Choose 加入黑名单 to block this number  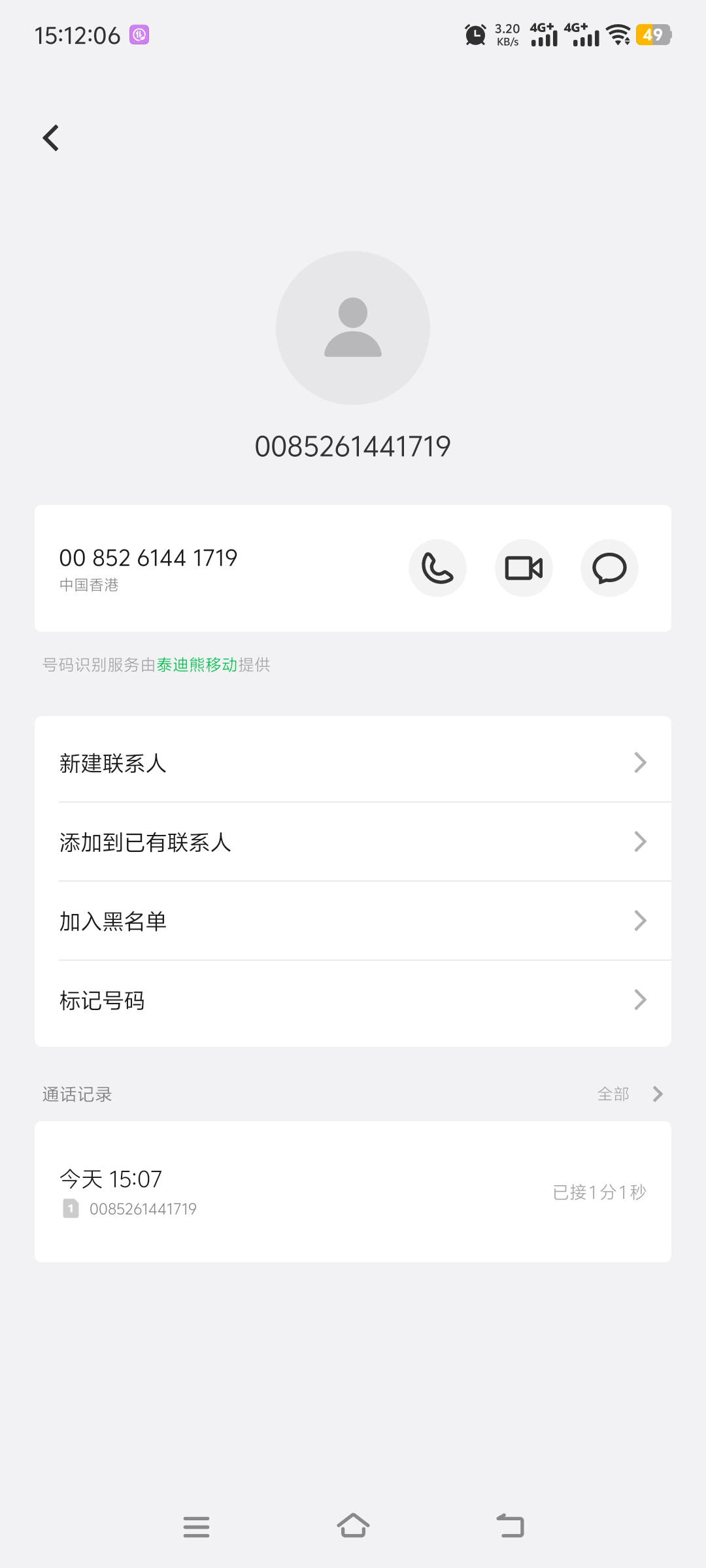353,921
